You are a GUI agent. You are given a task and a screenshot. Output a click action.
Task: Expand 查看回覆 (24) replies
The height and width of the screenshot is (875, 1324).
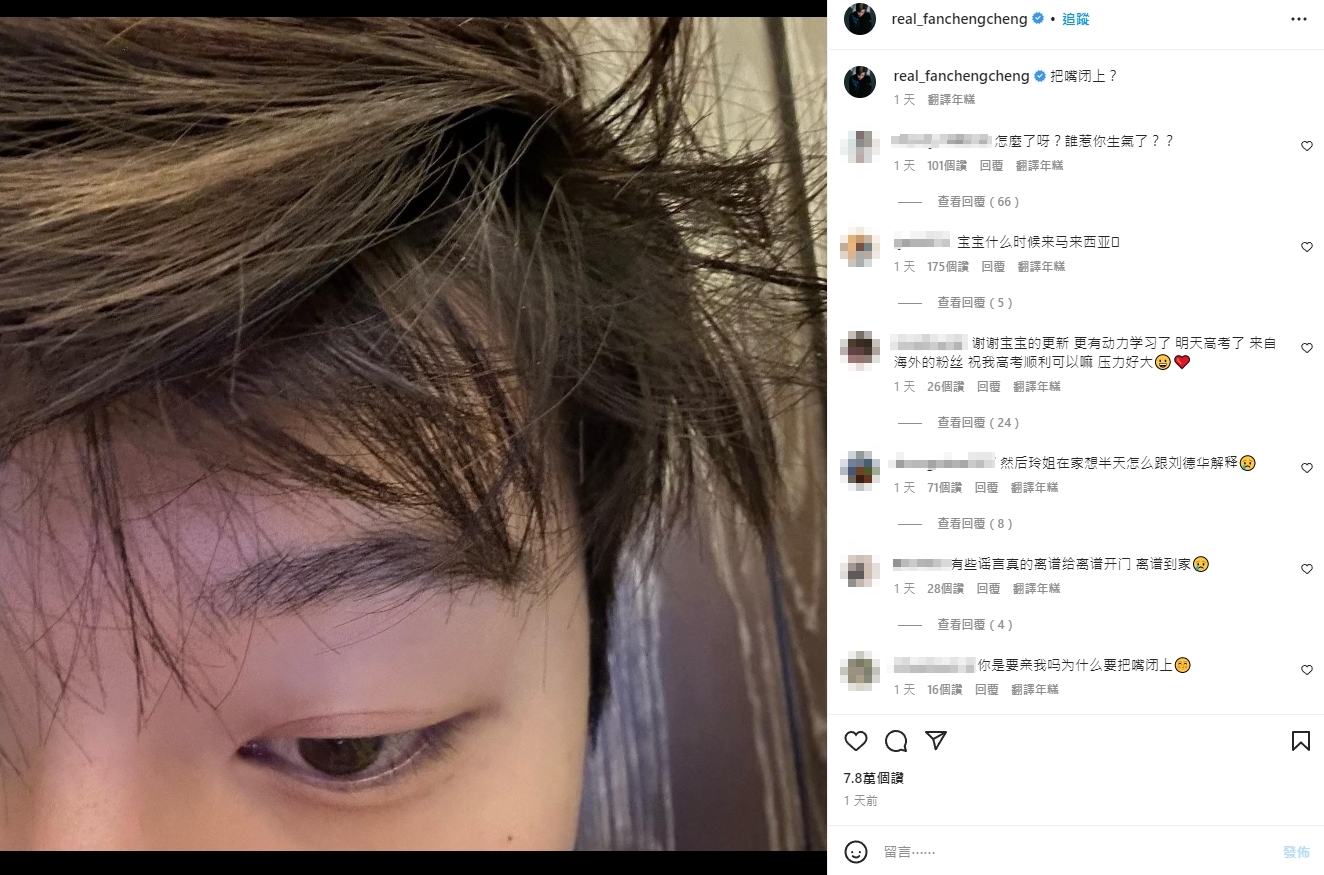click(x=977, y=423)
